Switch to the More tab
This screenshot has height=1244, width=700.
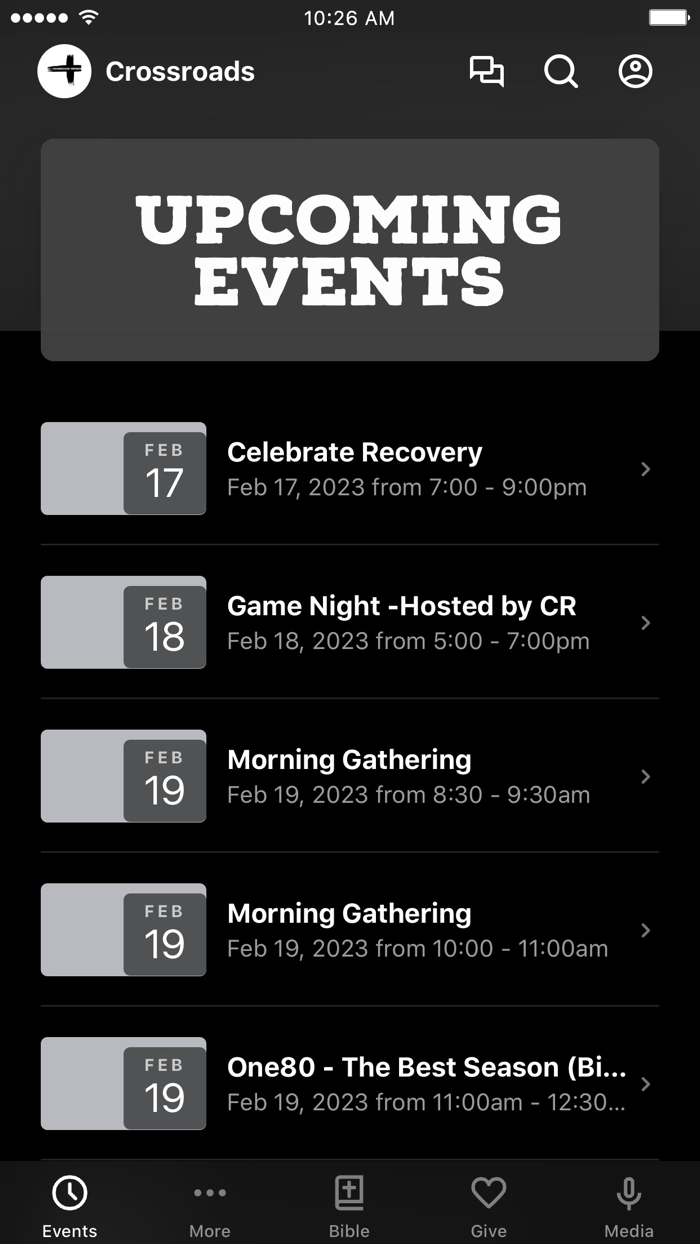(x=210, y=1205)
